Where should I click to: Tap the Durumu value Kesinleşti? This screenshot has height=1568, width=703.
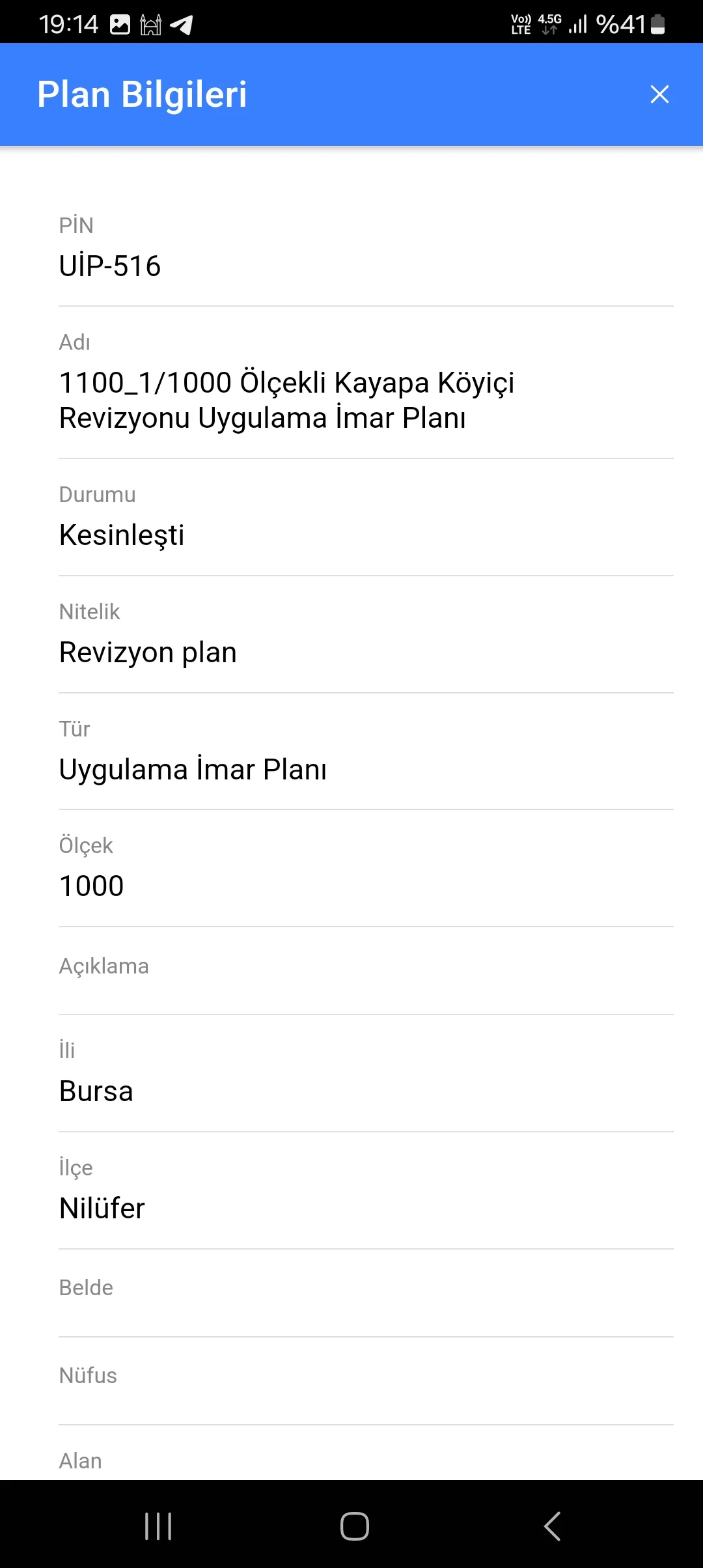point(121,535)
